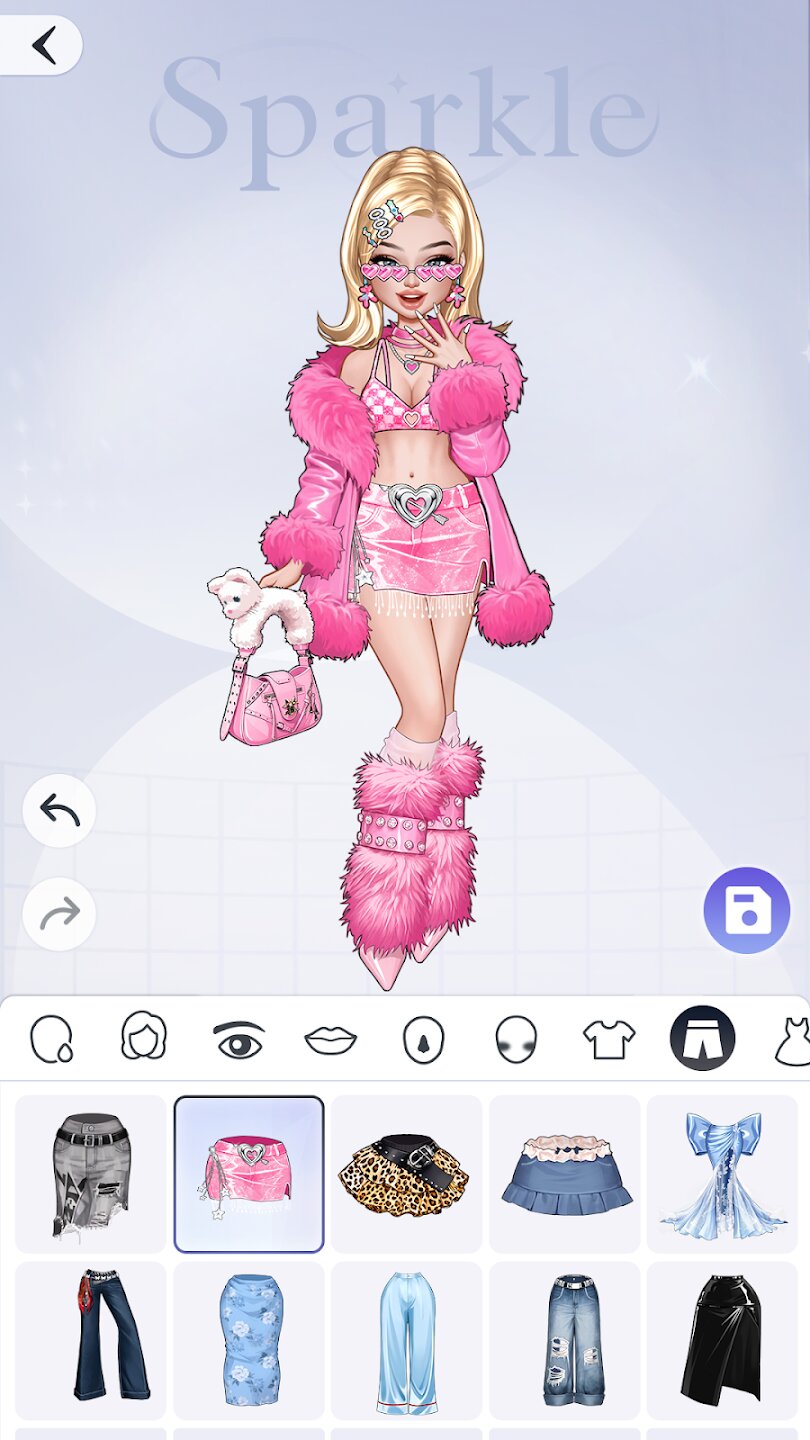810x1440 pixels.
Task: Pick the leopard print skirt with black belt
Action: pos(406,1173)
